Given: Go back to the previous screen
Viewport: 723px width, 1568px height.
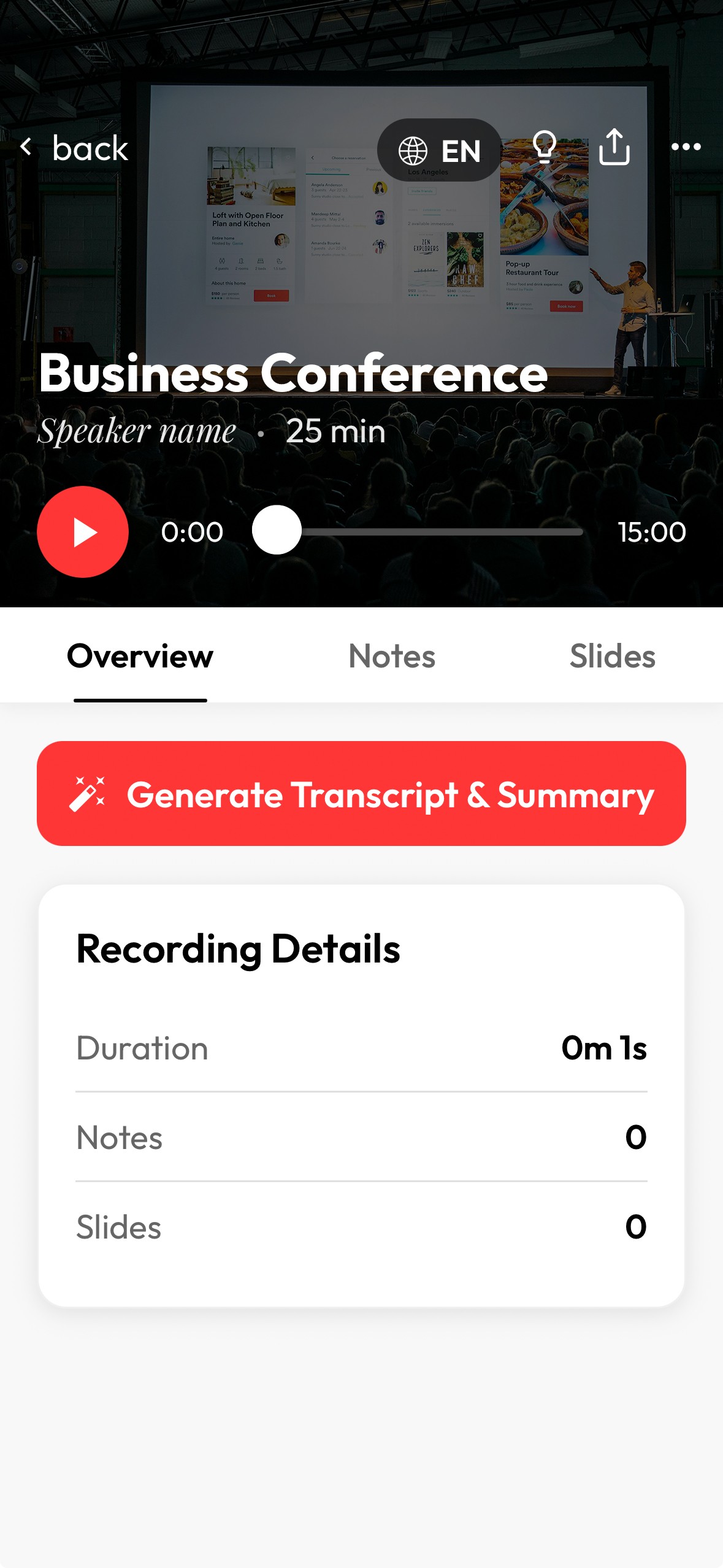Looking at the screenshot, I should coord(74,148).
